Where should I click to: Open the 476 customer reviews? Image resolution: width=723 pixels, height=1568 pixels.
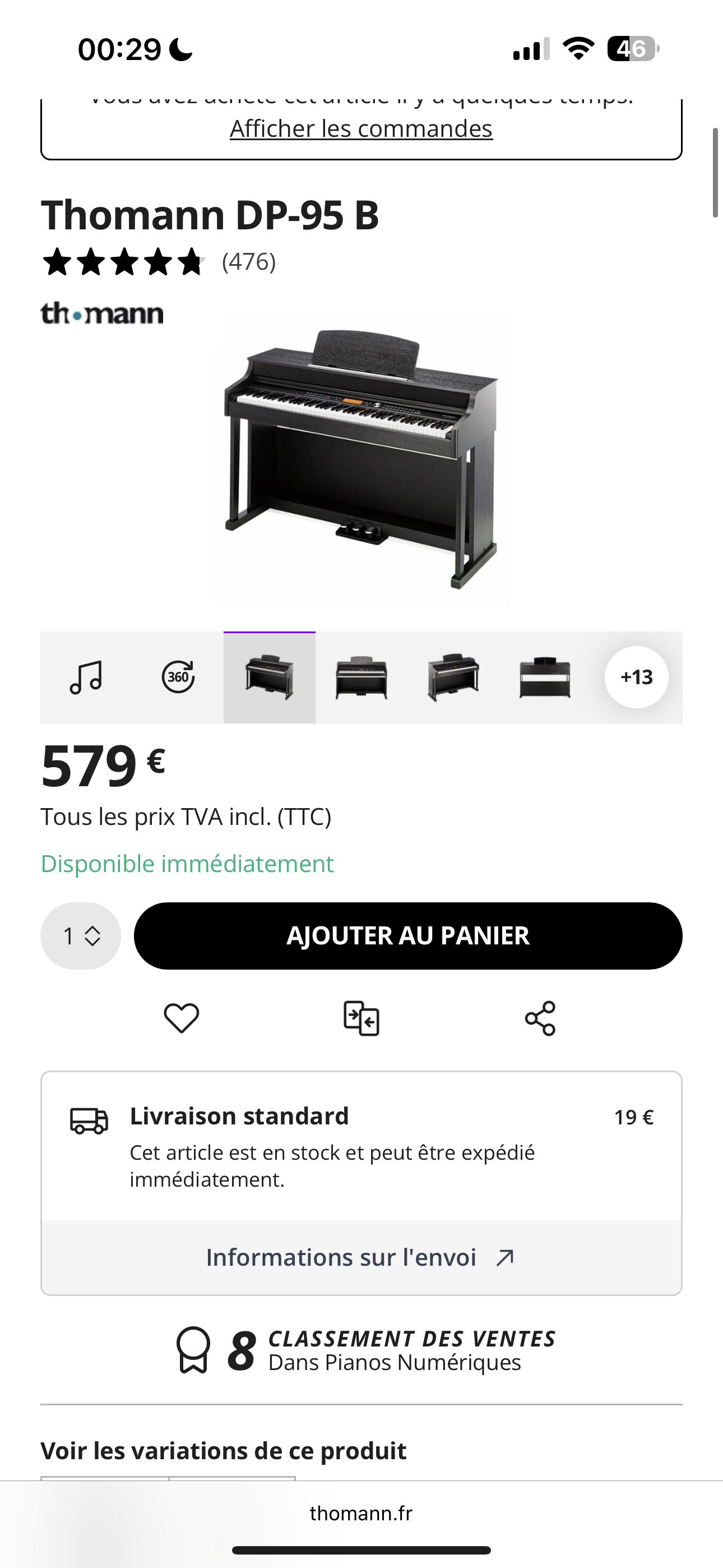[x=248, y=262]
